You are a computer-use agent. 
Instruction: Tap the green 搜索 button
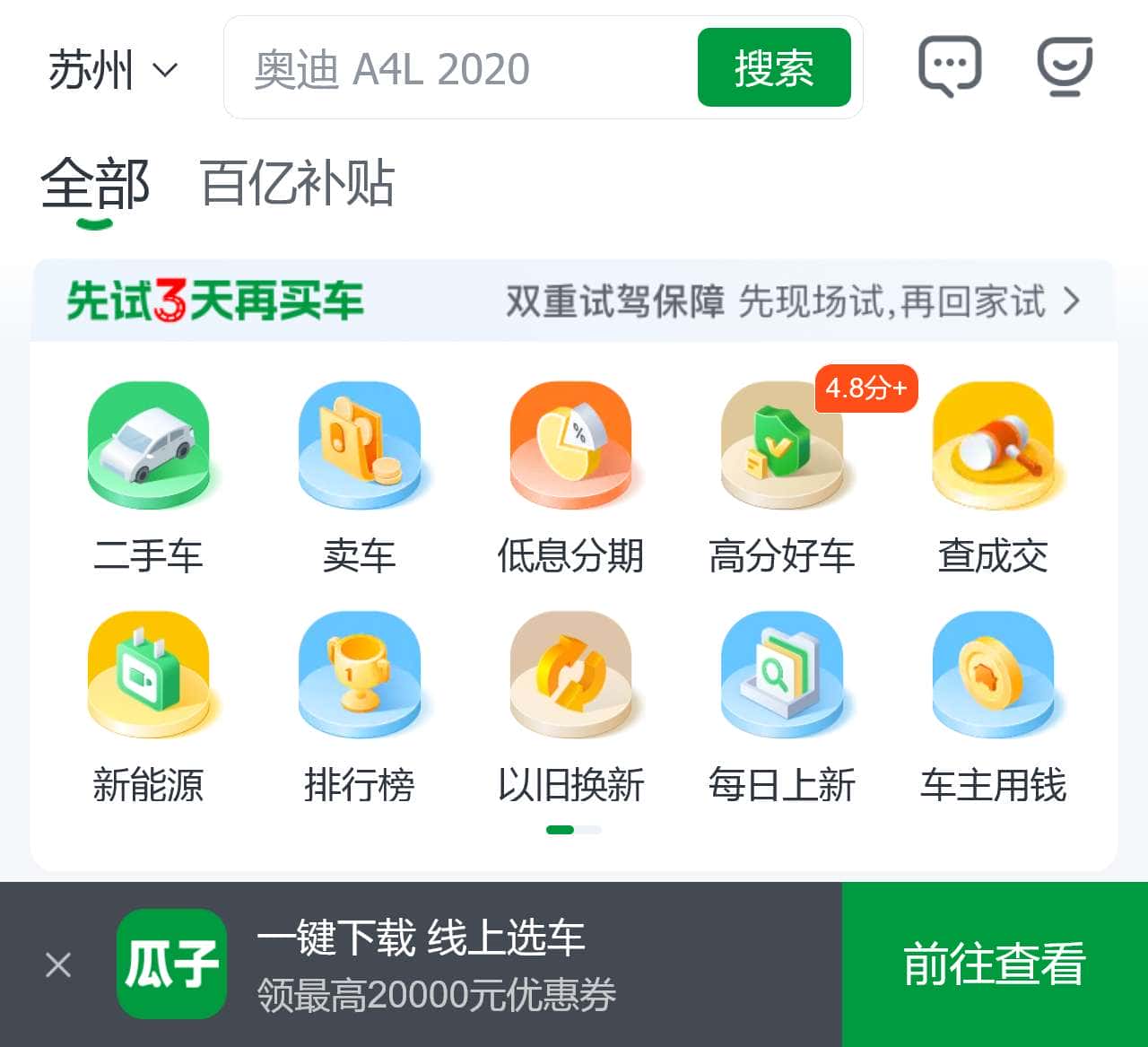tap(773, 67)
